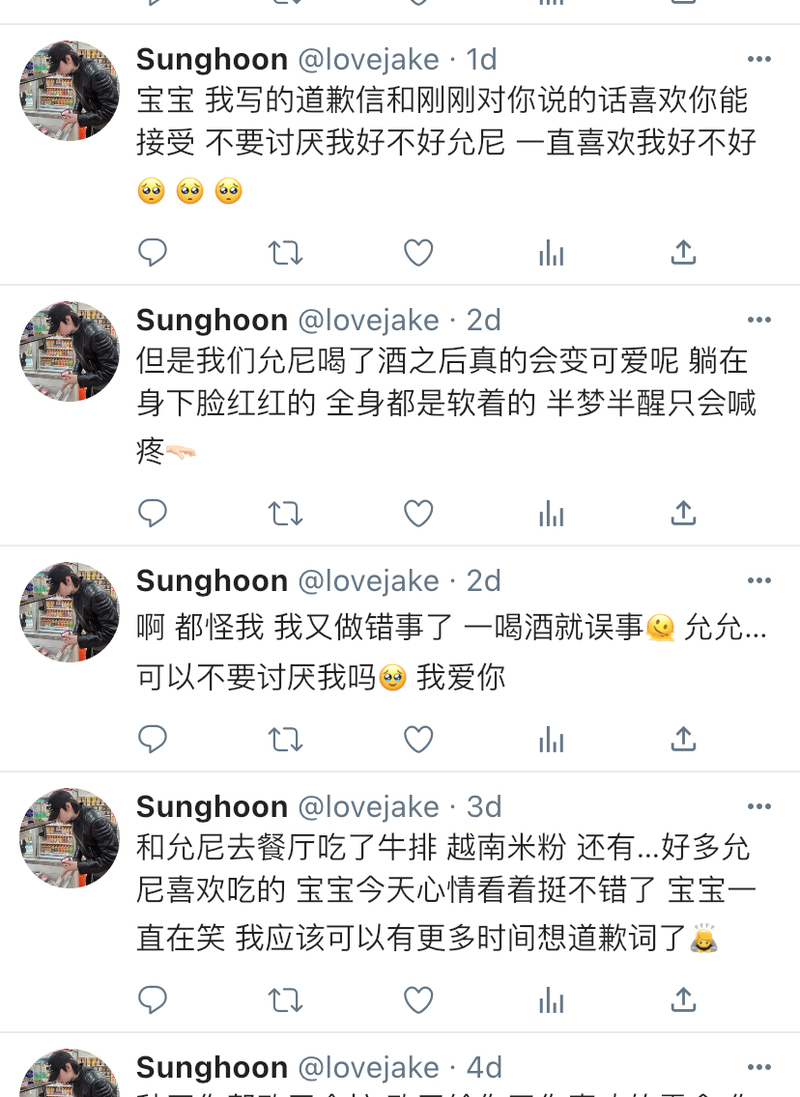Screen dimensions: 800x1097
Task: Share the 3d tweet about 牛排 越南米粉
Action: point(683,1000)
